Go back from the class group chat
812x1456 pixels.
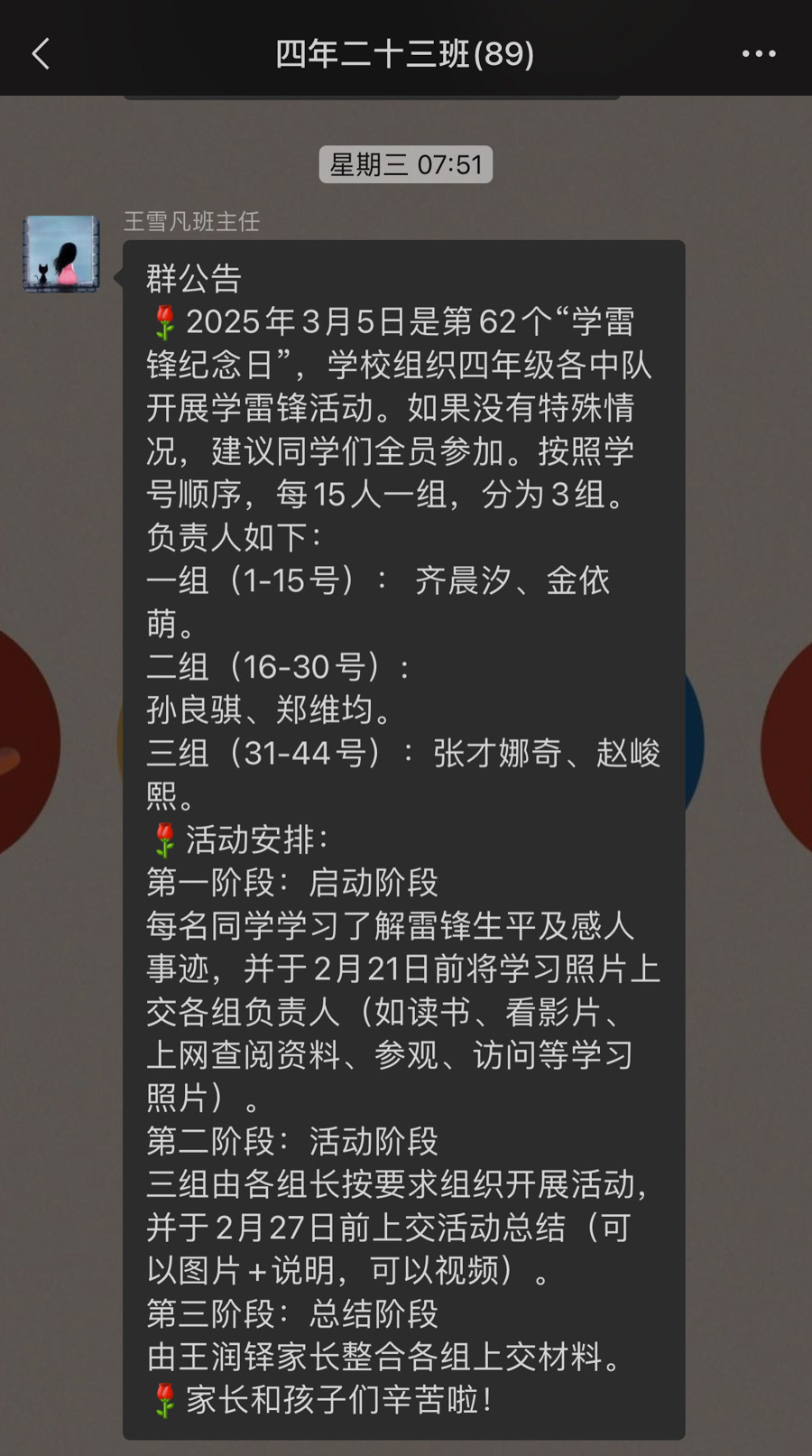coord(41,54)
